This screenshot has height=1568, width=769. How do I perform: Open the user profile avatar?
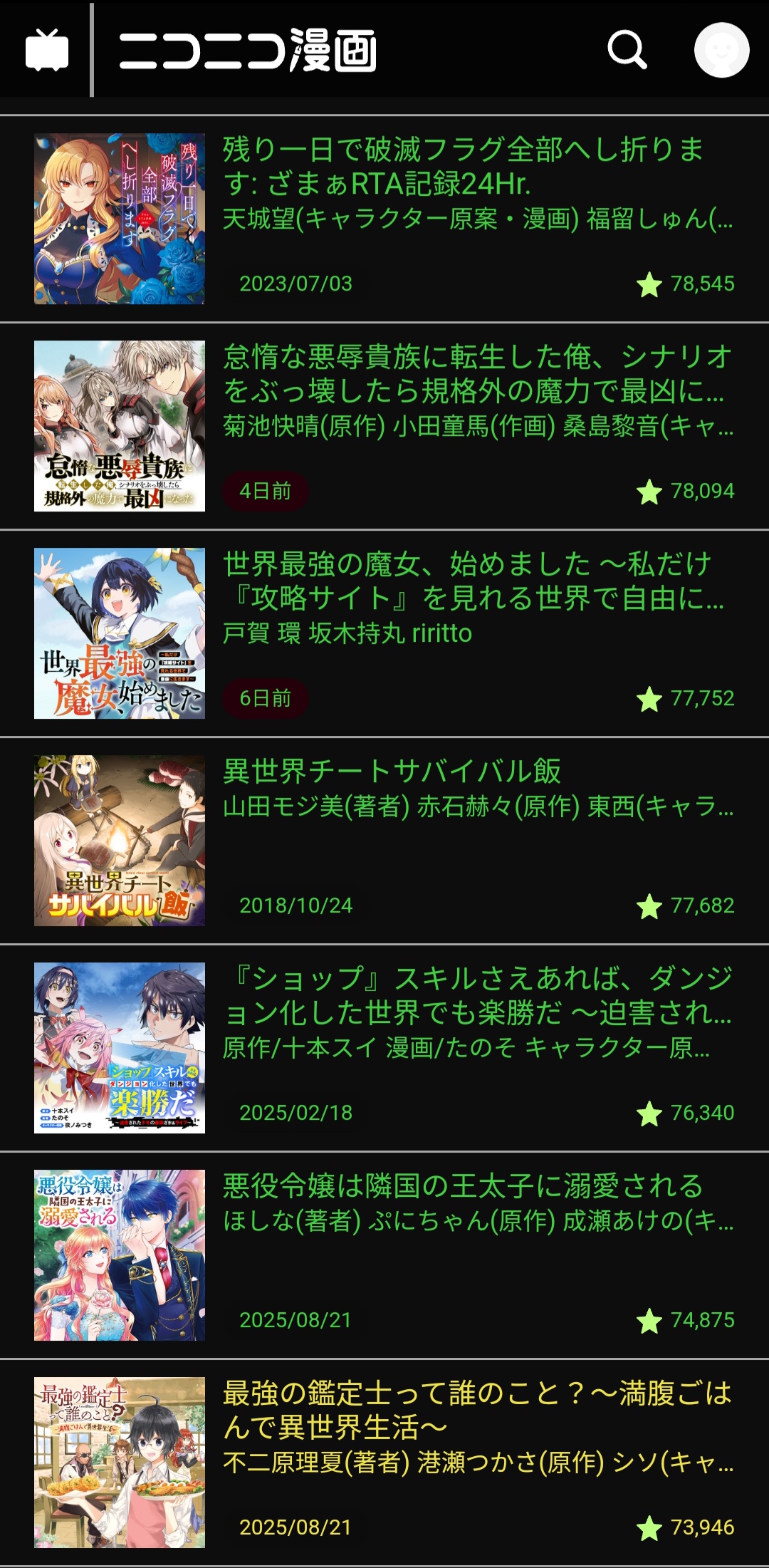(721, 50)
